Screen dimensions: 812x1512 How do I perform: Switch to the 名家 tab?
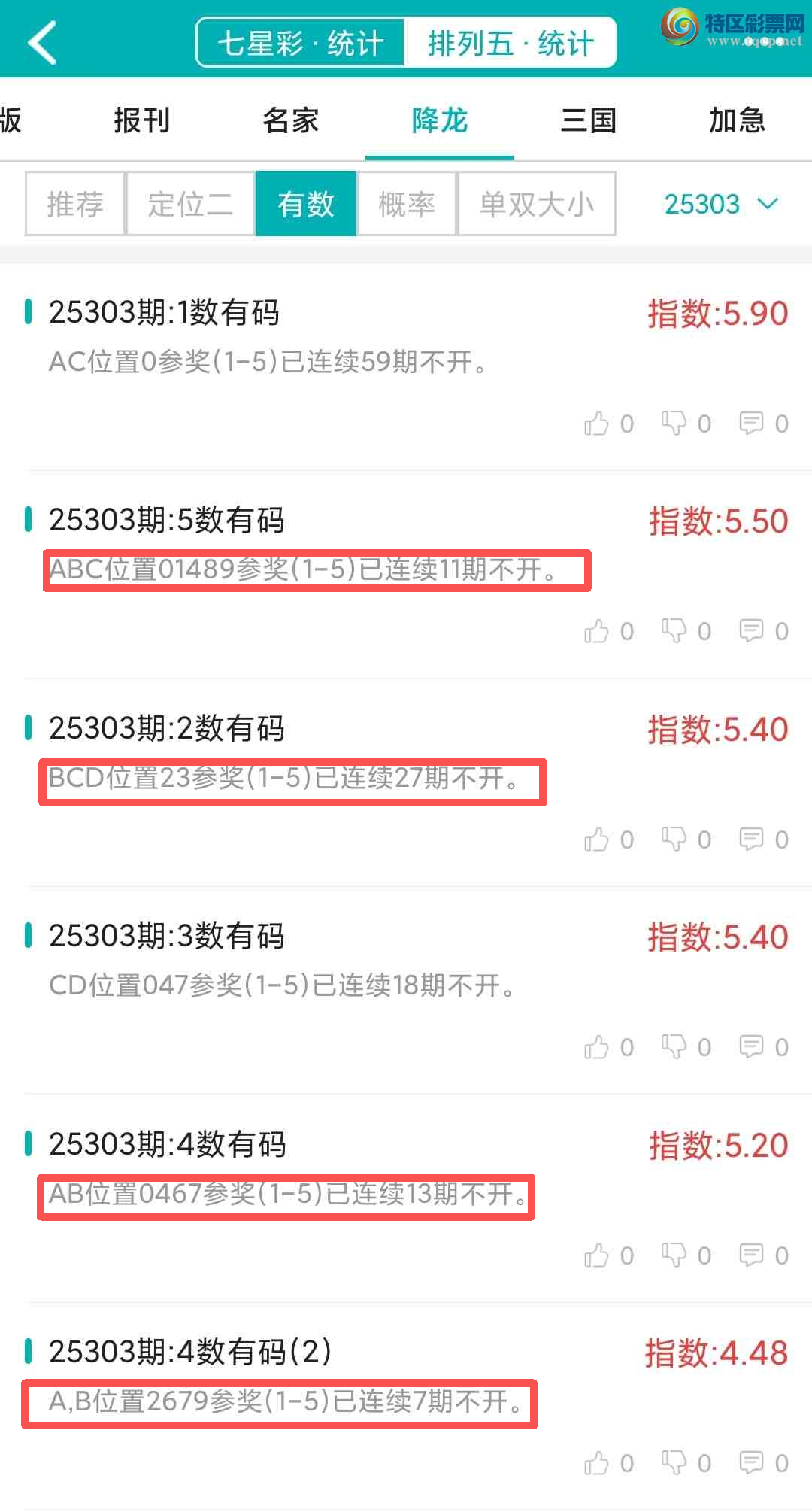[291, 120]
